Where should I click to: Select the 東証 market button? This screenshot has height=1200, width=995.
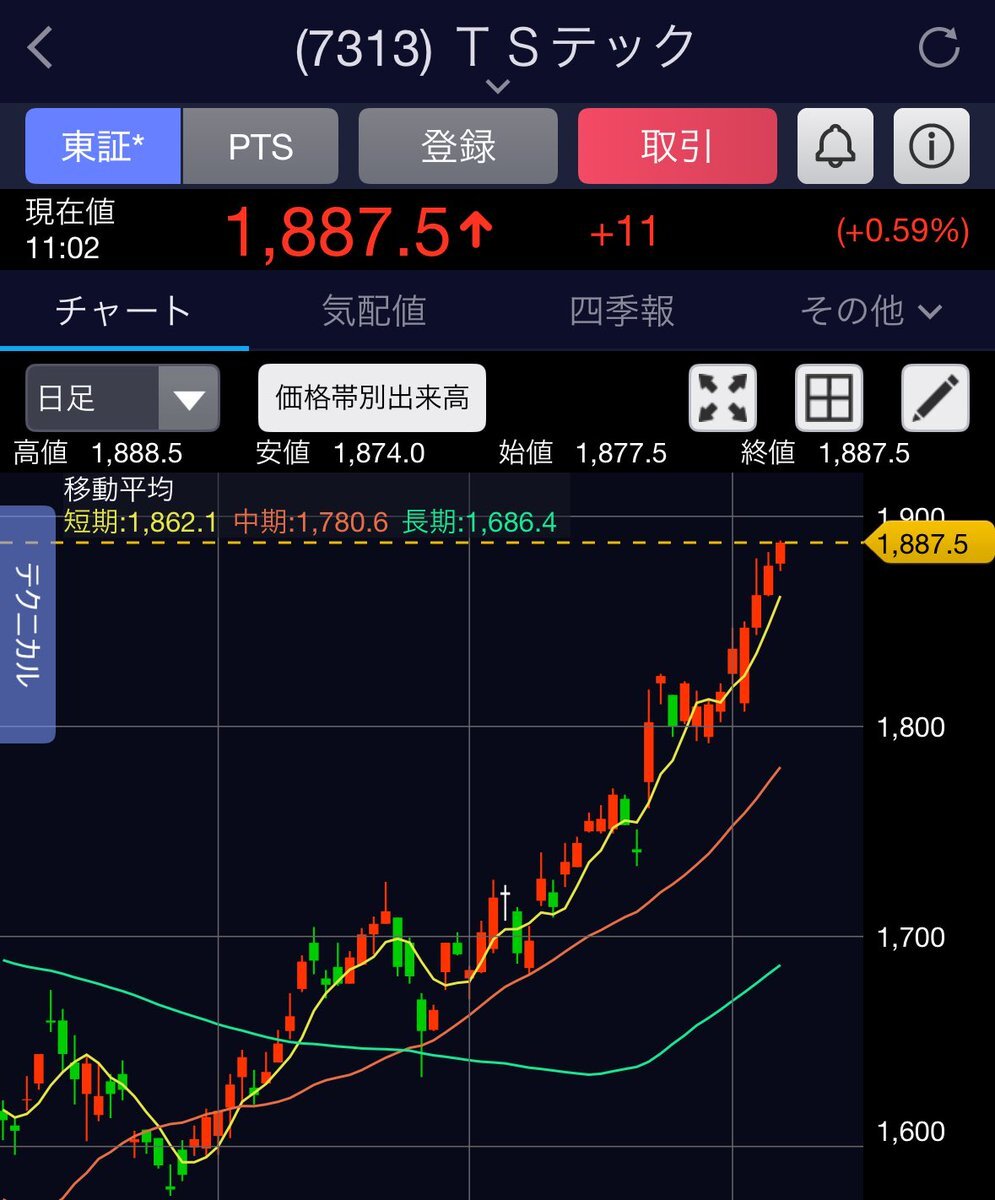103,147
